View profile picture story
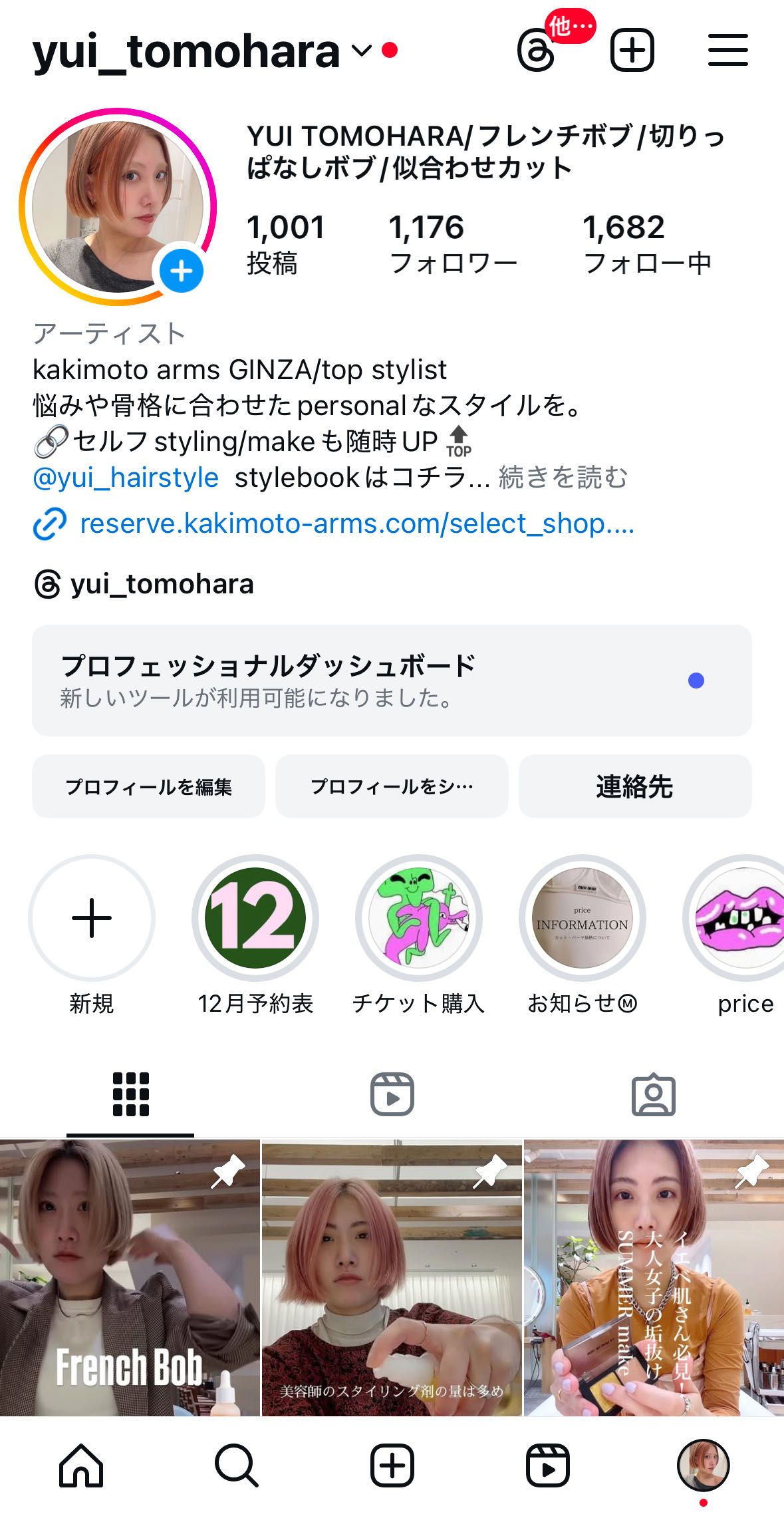 118,206
